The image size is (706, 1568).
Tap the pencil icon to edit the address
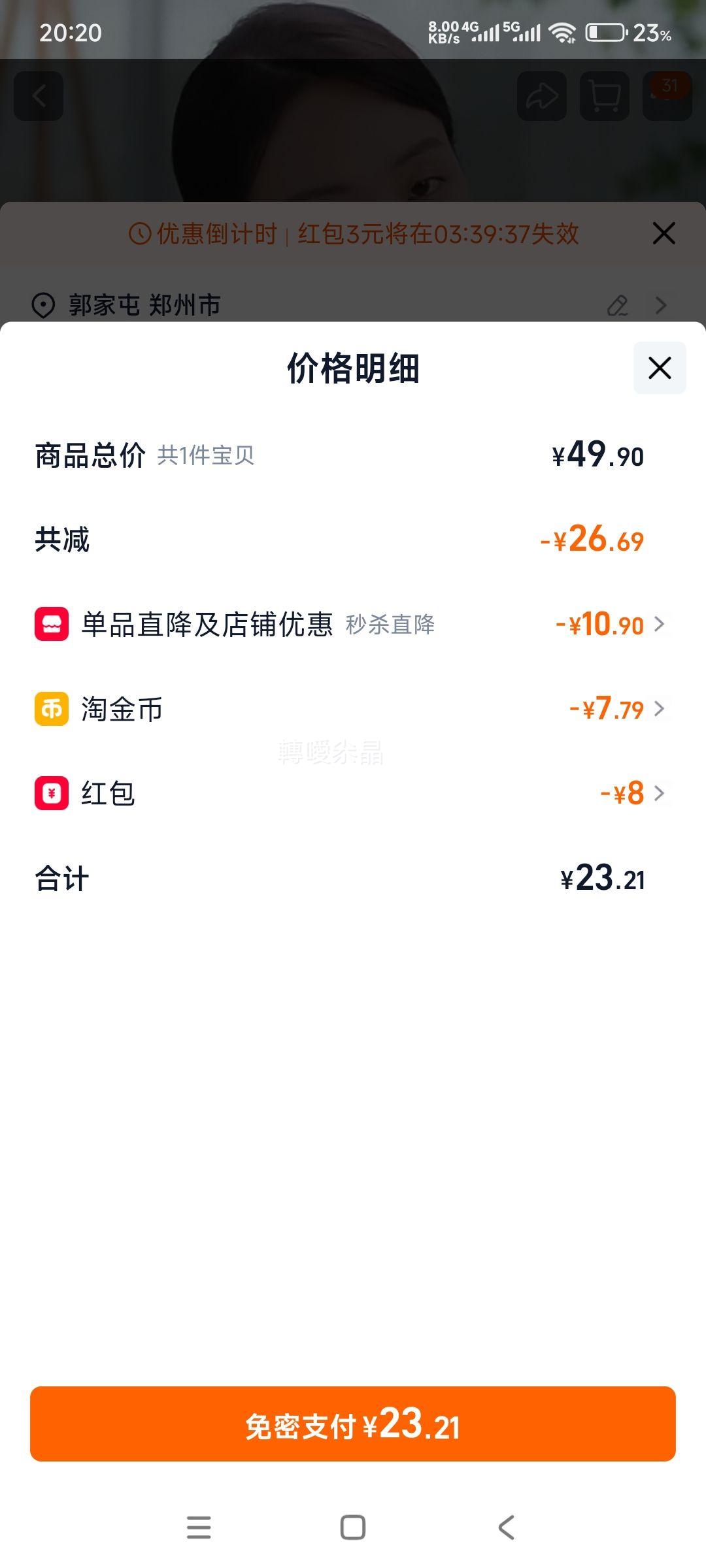pos(618,304)
